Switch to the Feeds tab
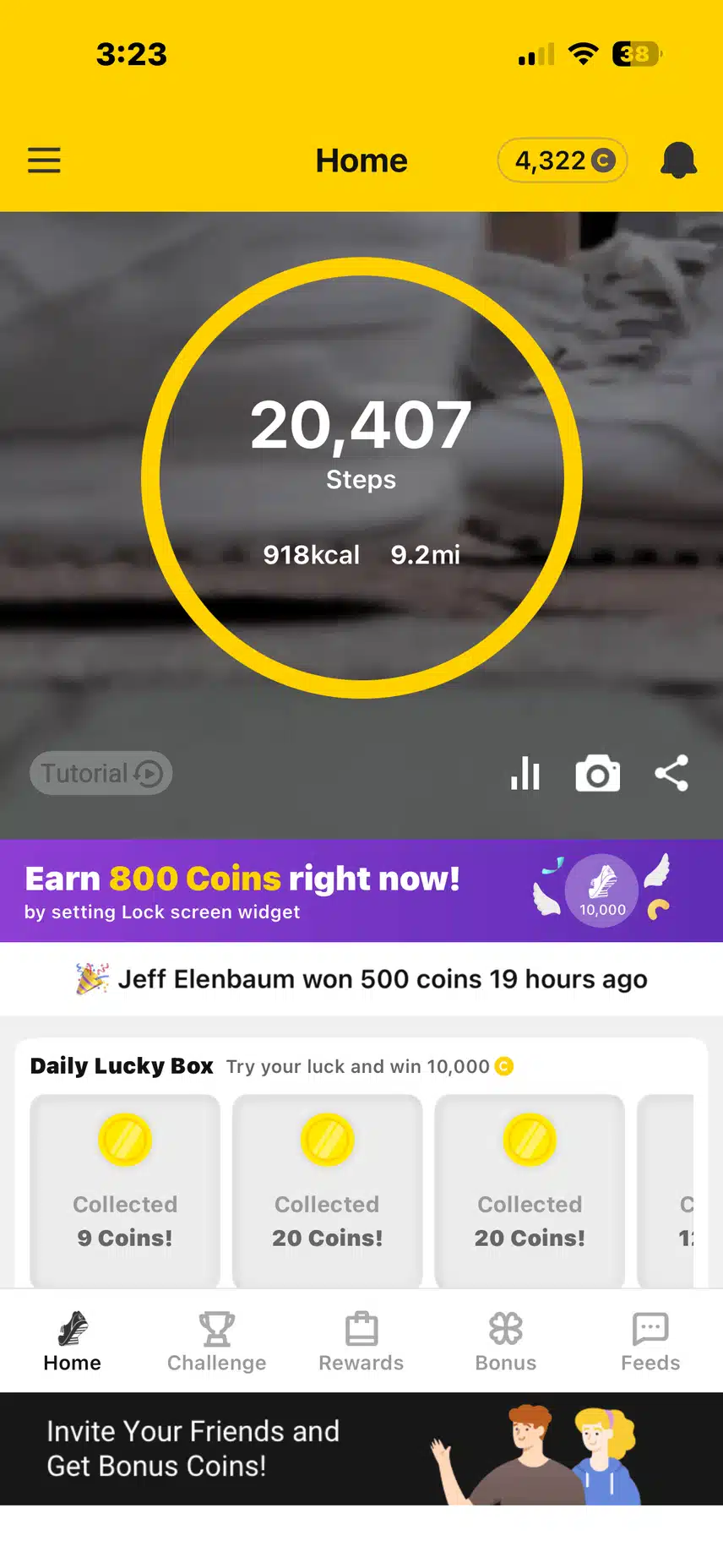The image size is (723, 1568). tap(650, 1342)
